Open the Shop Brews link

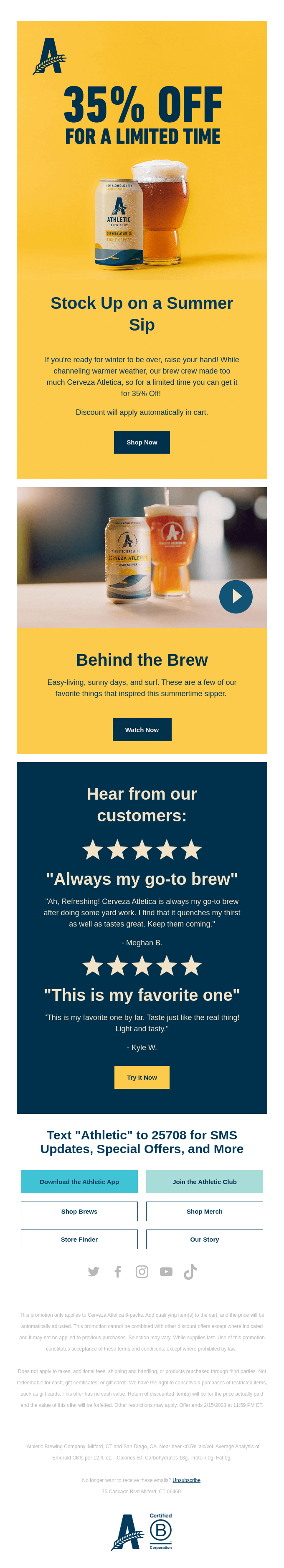(x=79, y=1211)
